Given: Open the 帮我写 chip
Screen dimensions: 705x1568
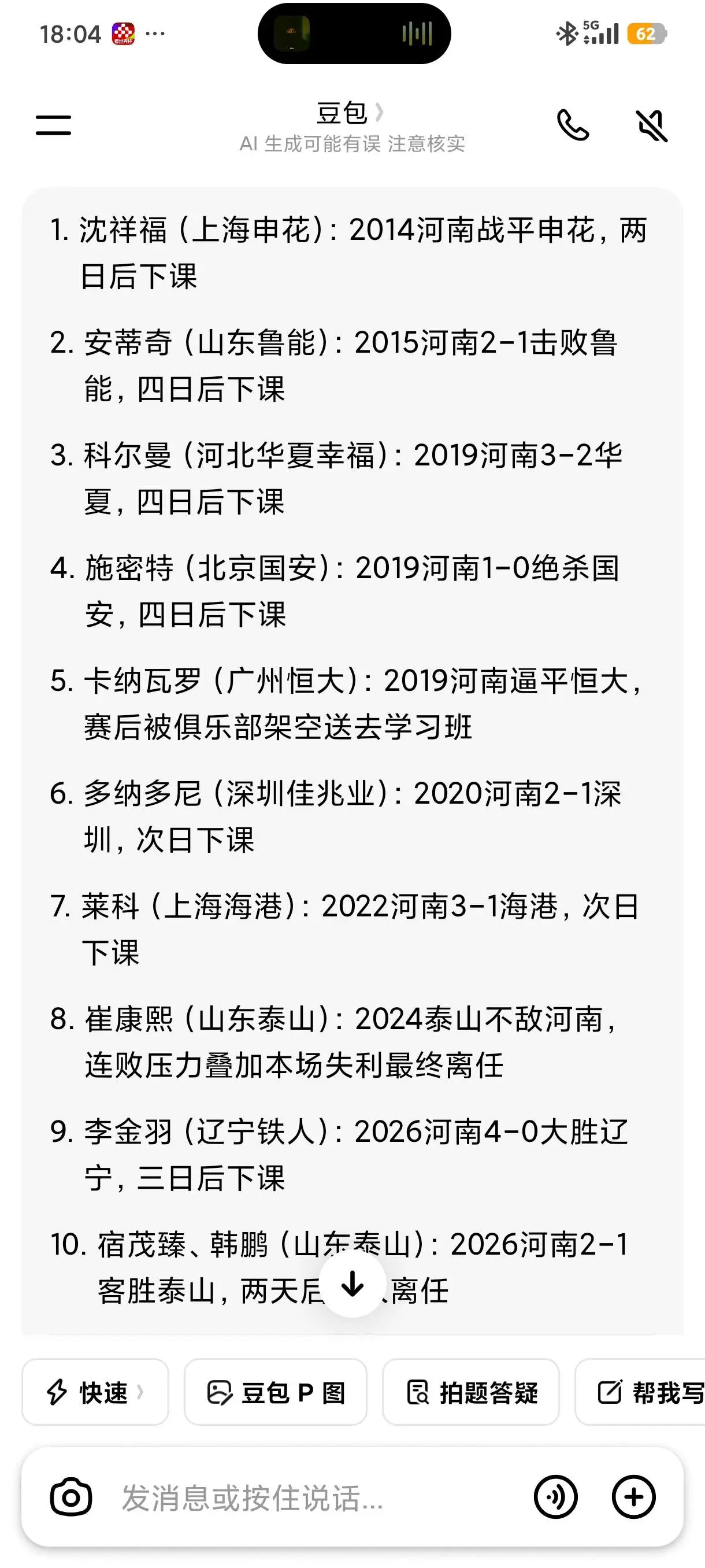Looking at the screenshot, I should [x=640, y=1392].
